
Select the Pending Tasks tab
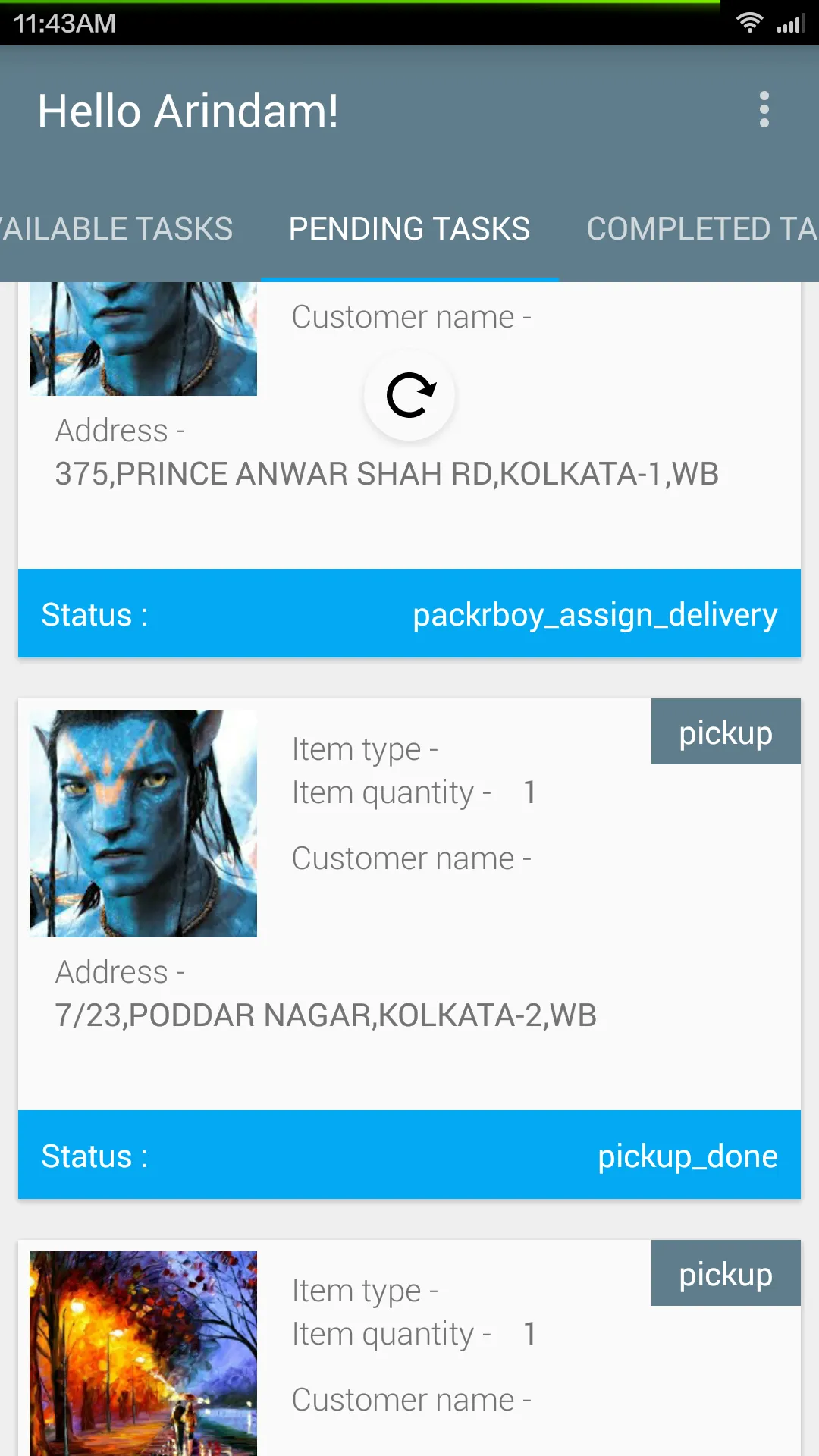[x=409, y=229]
